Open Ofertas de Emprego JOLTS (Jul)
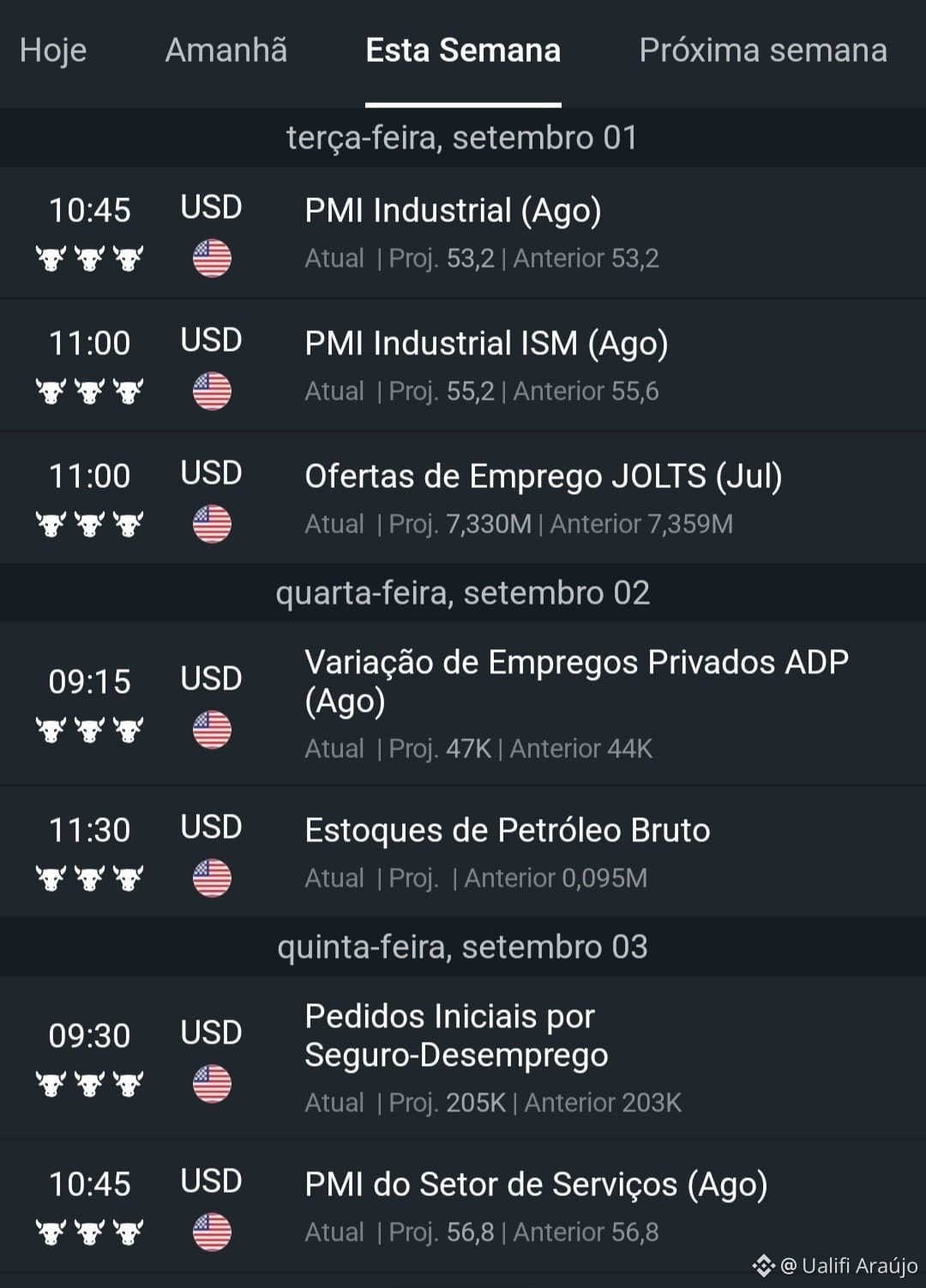This screenshot has height=1288, width=926. (463, 498)
